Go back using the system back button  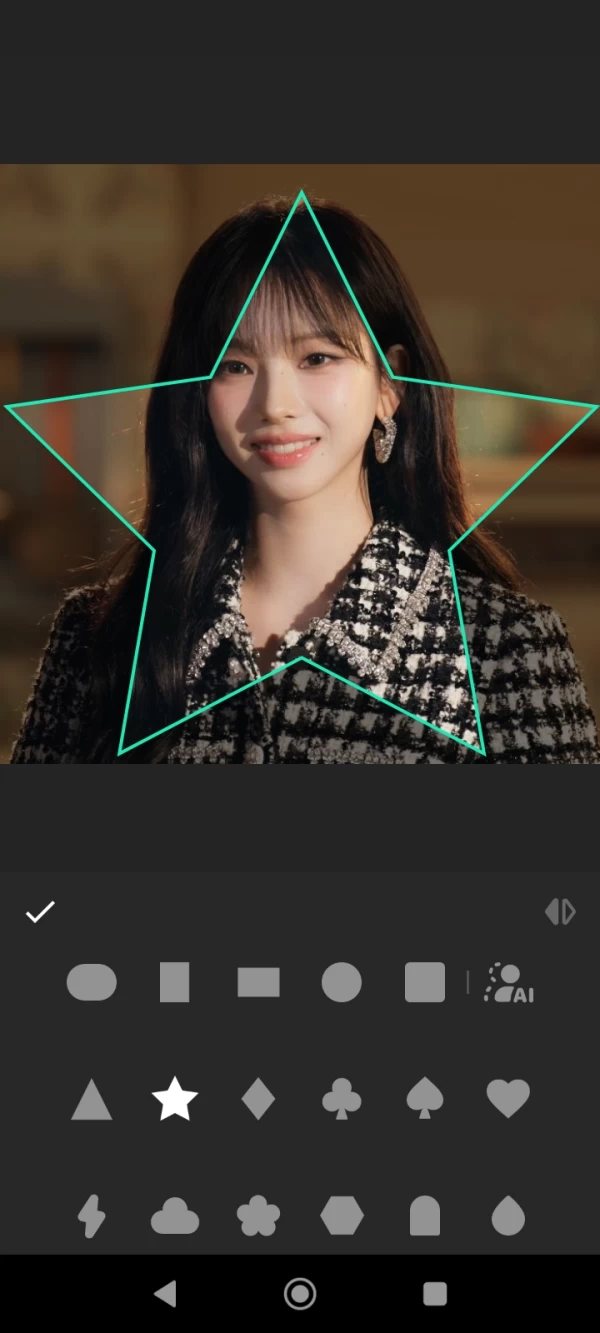(165, 1294)
